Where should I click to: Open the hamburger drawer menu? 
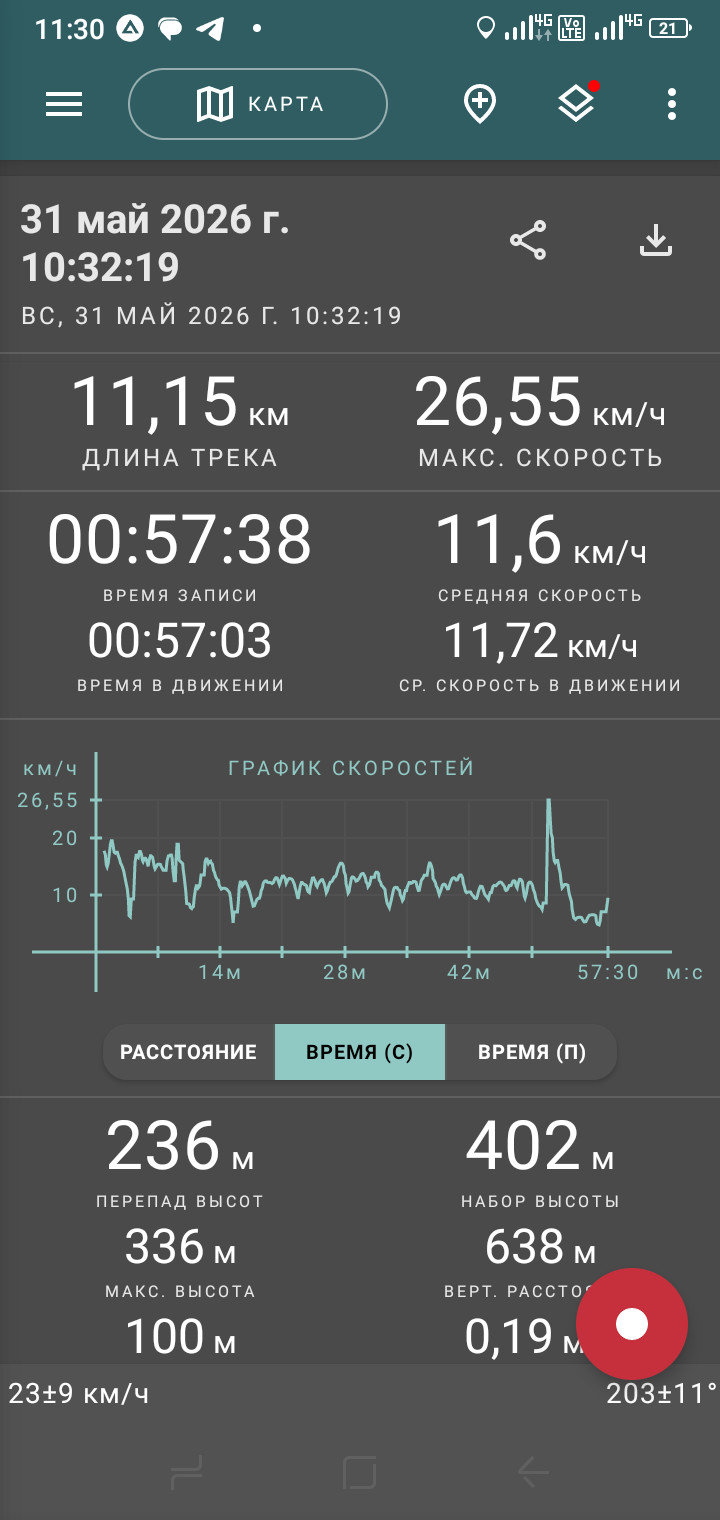64,104
